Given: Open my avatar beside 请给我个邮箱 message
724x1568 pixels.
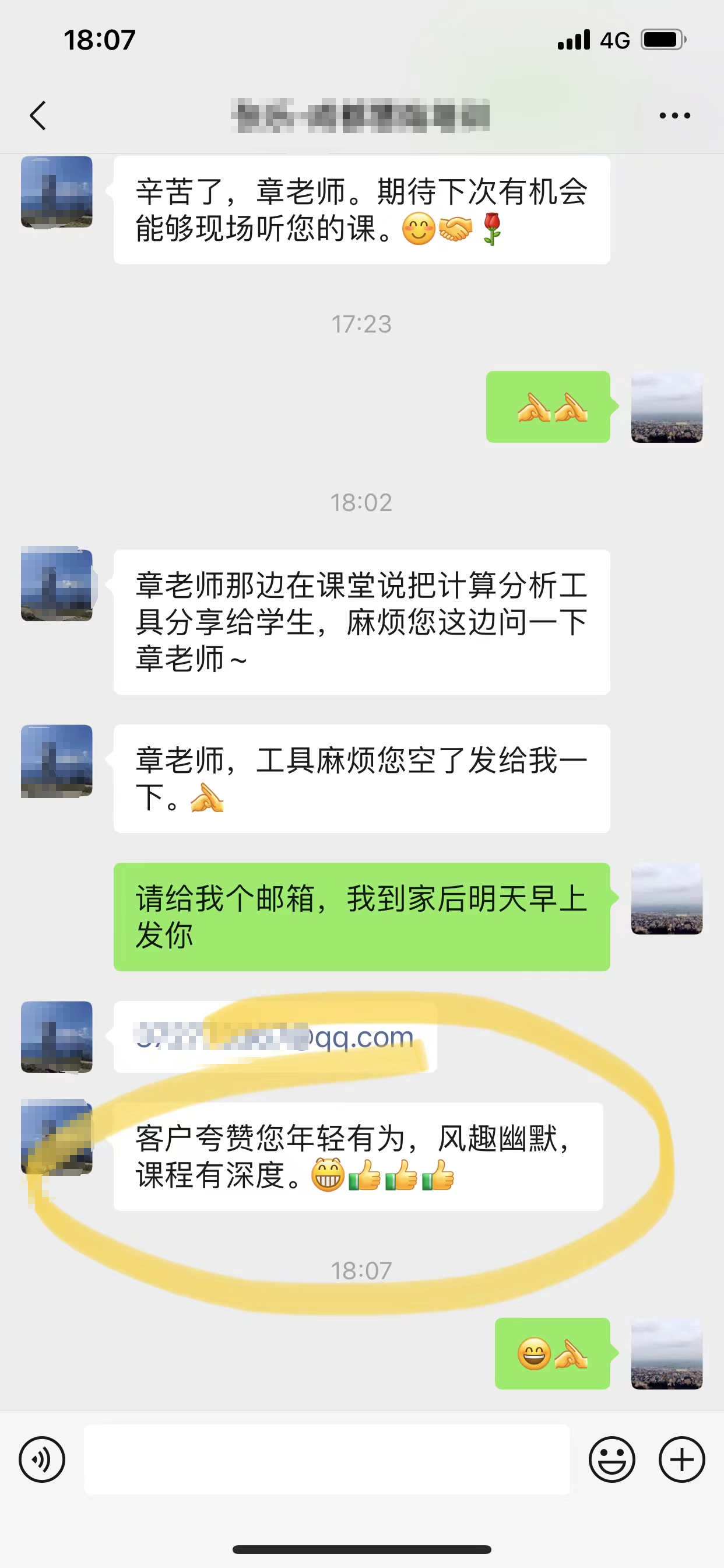Looking at the screenshot, I should pos(667,898).
